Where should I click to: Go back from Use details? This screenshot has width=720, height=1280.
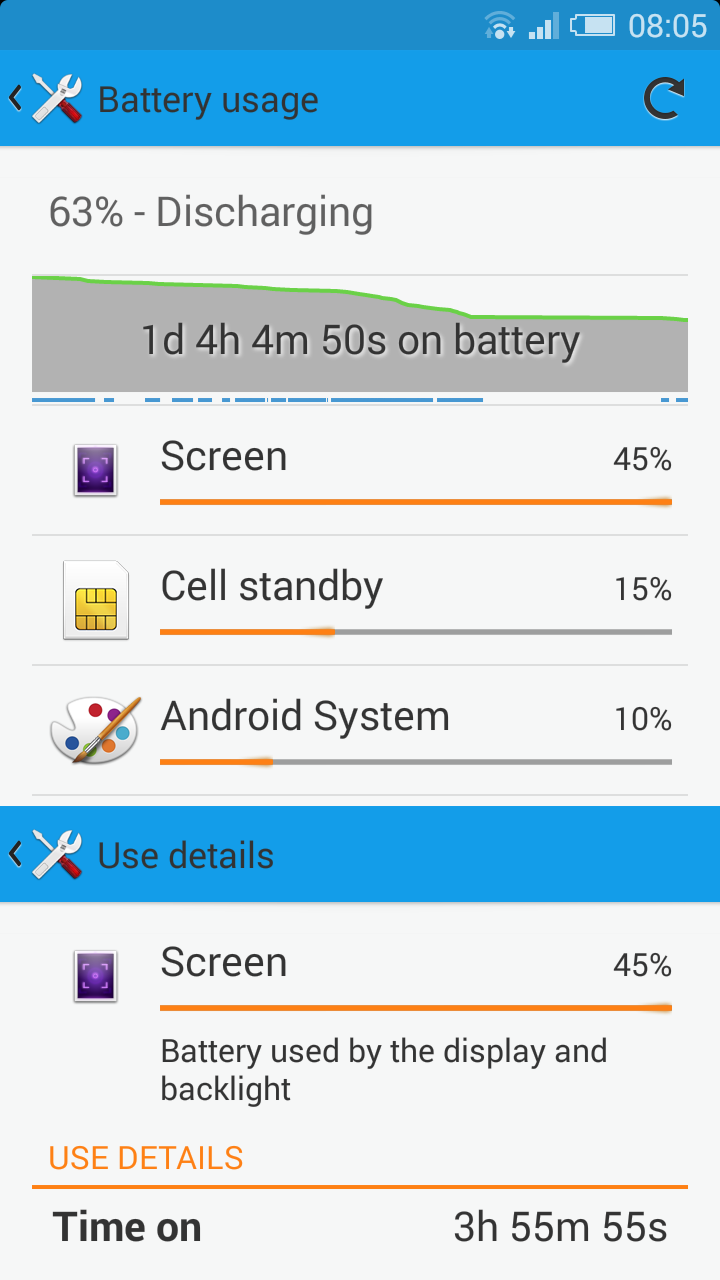coord(45,855)
